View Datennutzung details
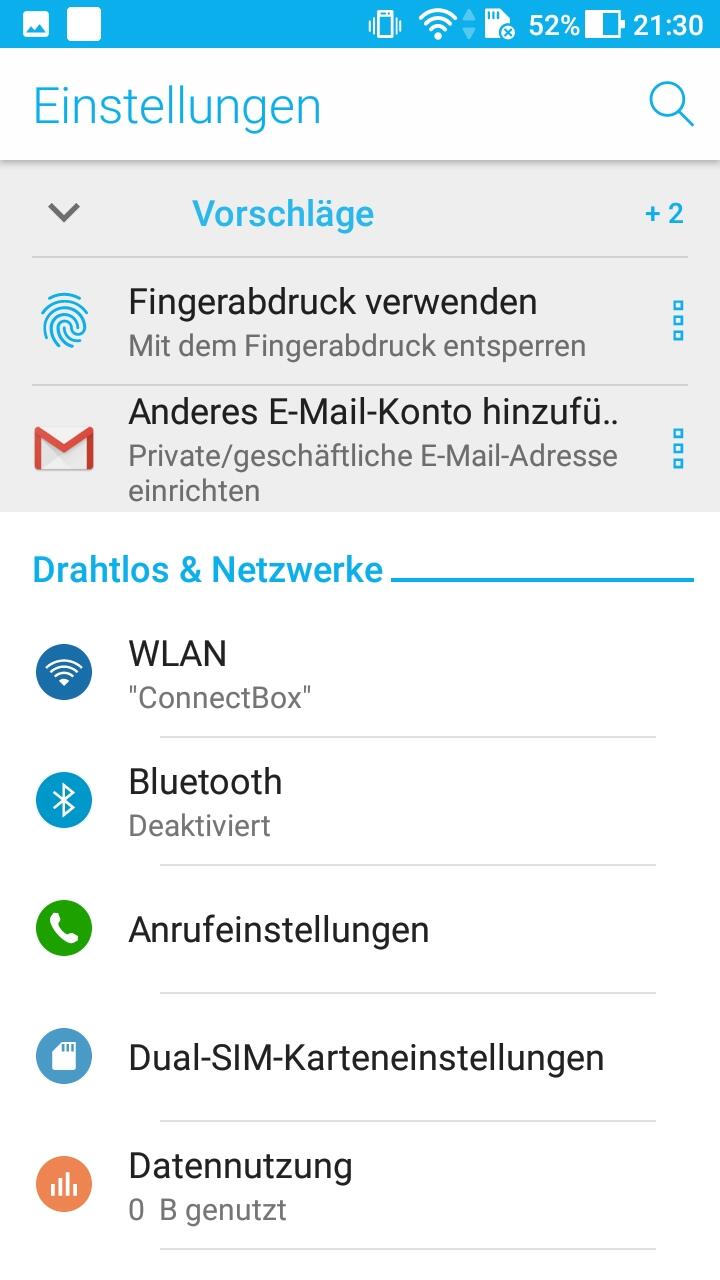This screenshot has height=1280, width=720. pos(360,1185)
